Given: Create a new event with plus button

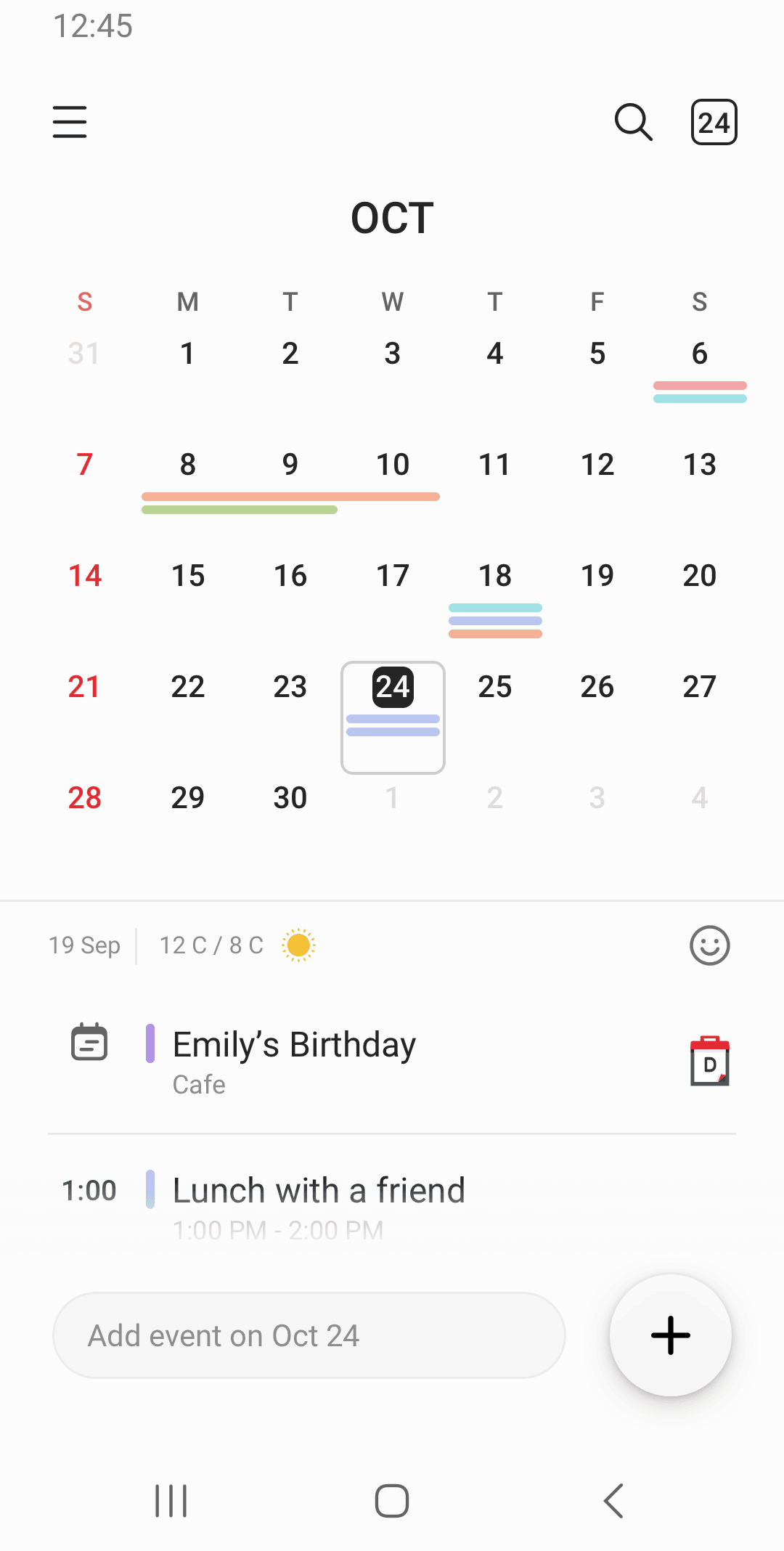Looking at the screenshot, I should coord(670,1335).
